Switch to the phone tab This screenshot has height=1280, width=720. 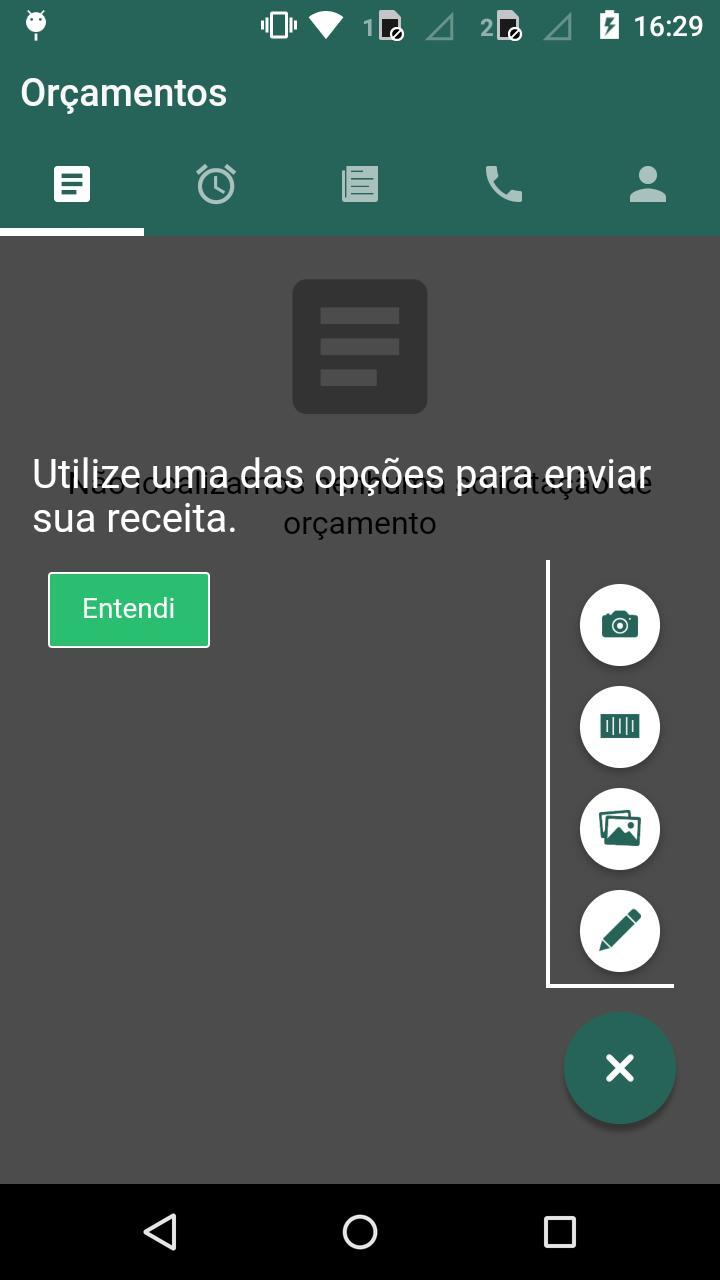pos(503,184)
